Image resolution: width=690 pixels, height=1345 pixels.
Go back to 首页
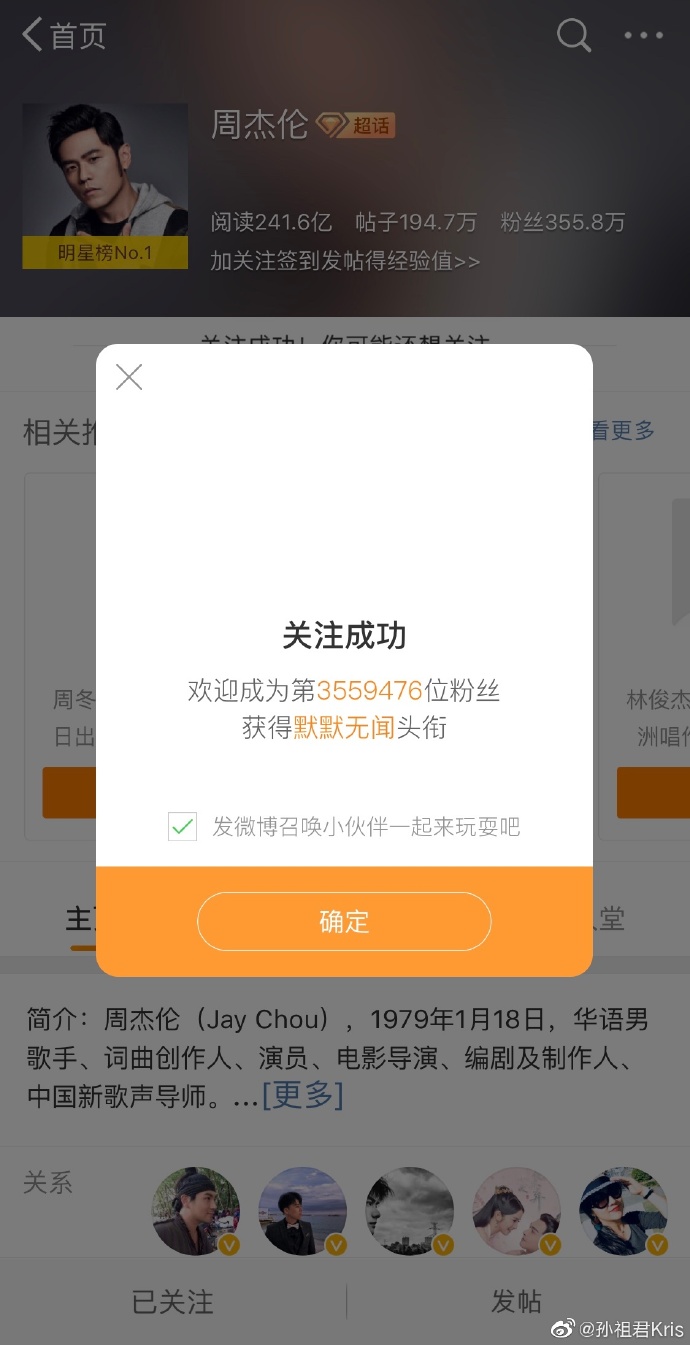coord(64,36)
